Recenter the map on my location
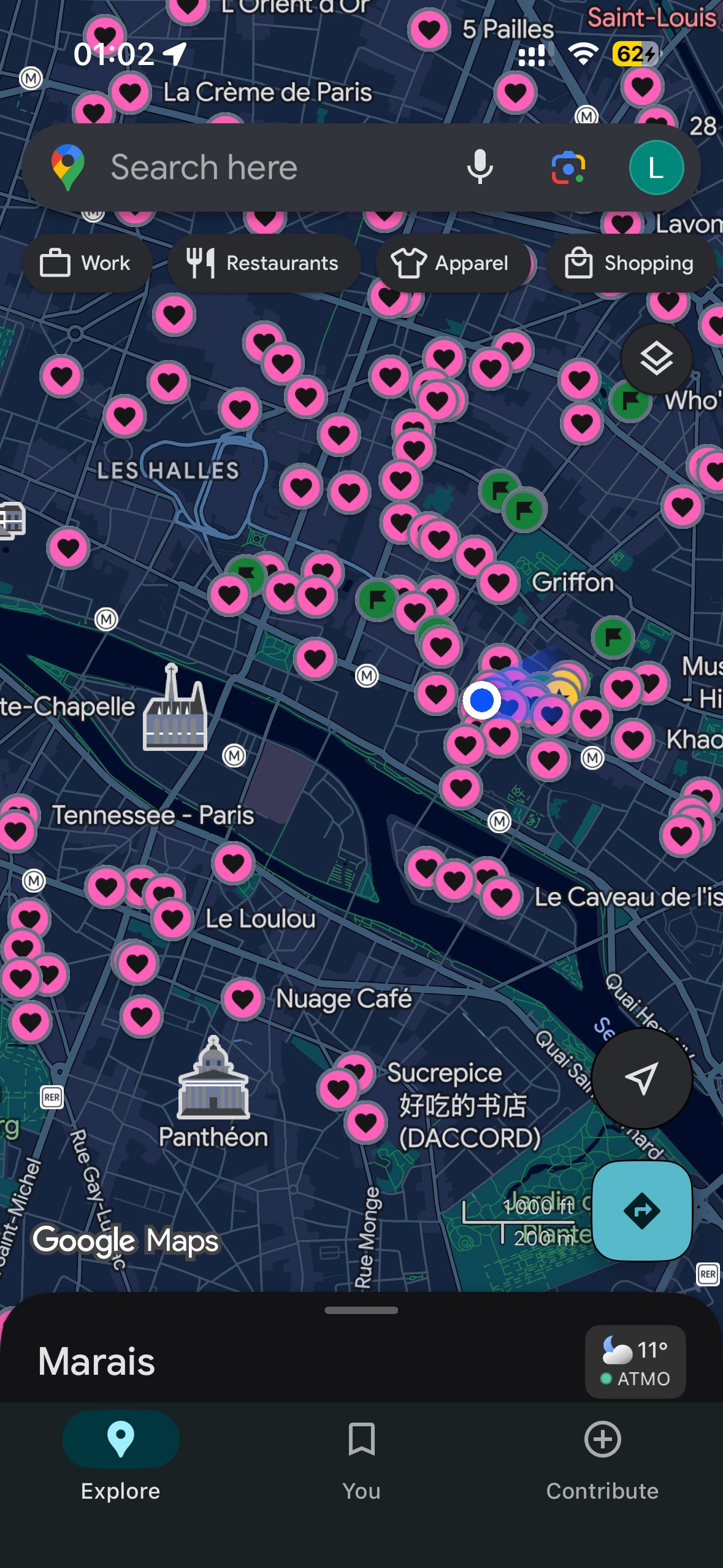723x1568 pixels. (641, 1078)
